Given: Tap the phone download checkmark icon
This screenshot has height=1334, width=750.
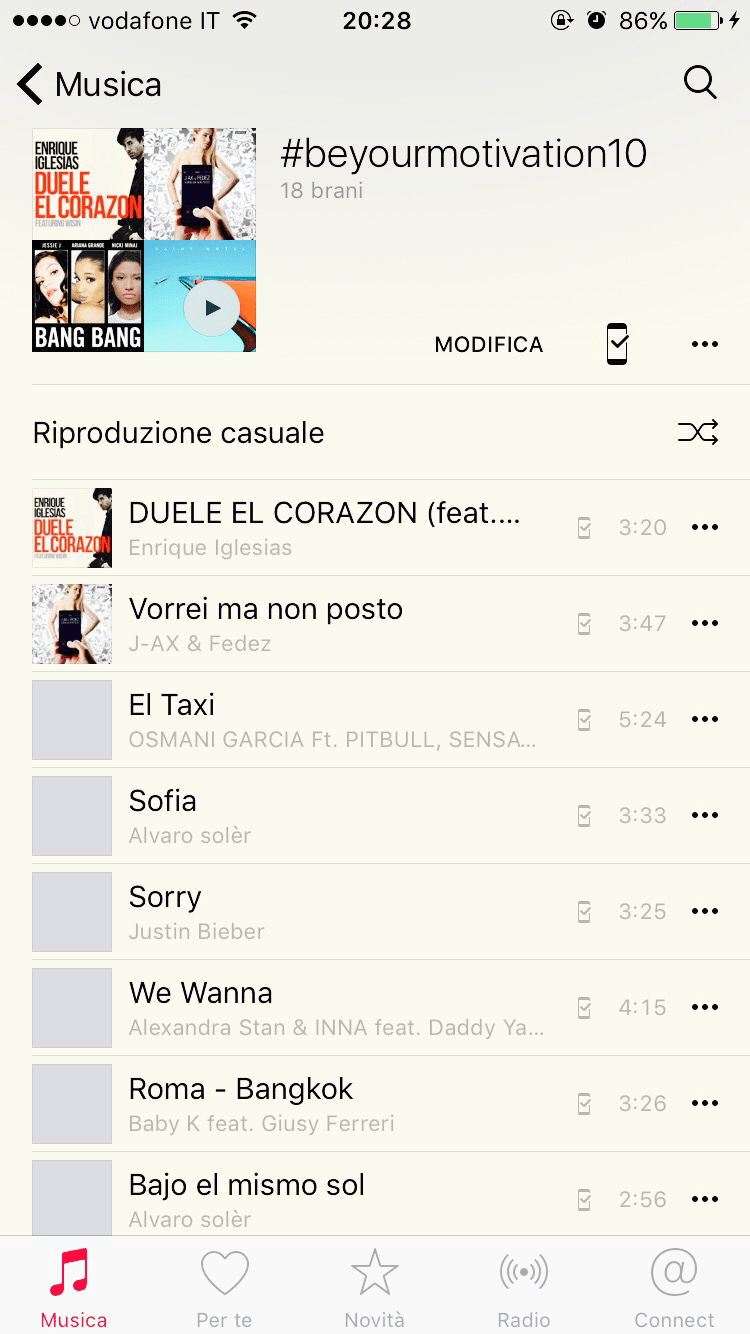Looking at the screenshot, I should (618, 344).
